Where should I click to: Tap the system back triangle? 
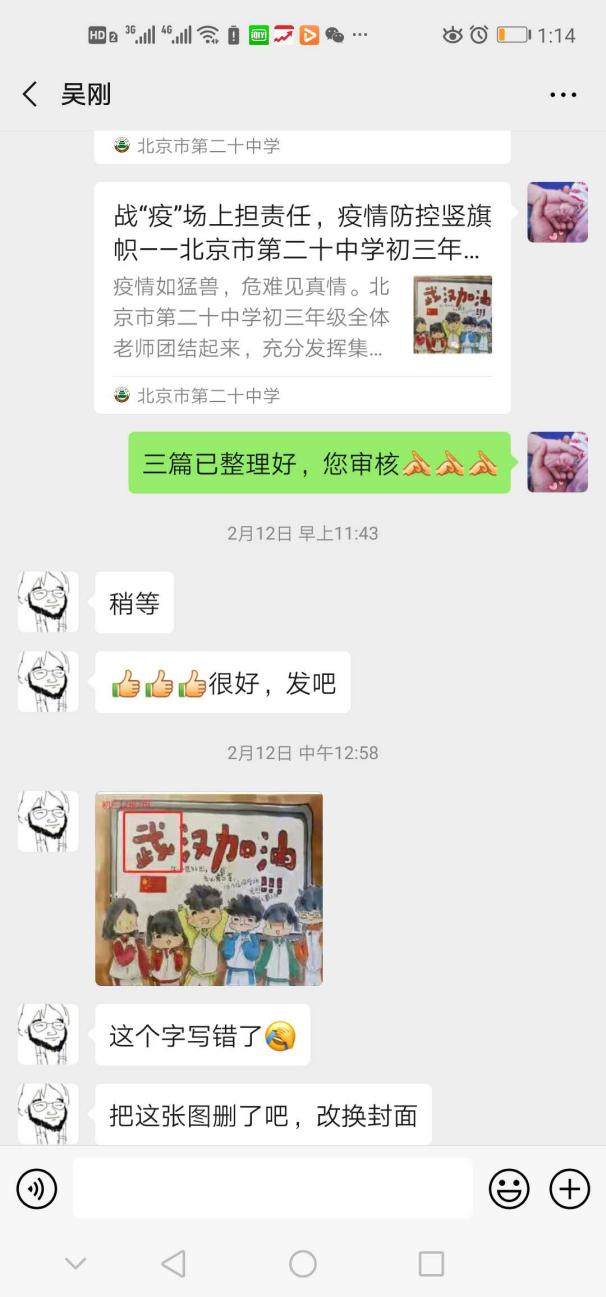coord(174,1264)
